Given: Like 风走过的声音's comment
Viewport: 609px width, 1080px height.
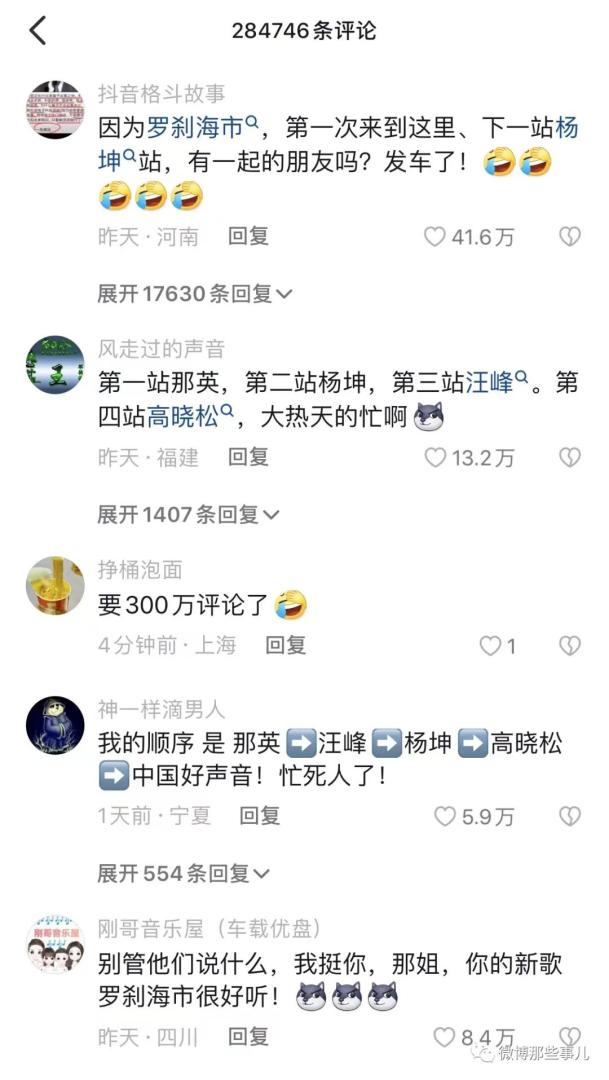Looking at the screenshot, I should tap(435, 458).
